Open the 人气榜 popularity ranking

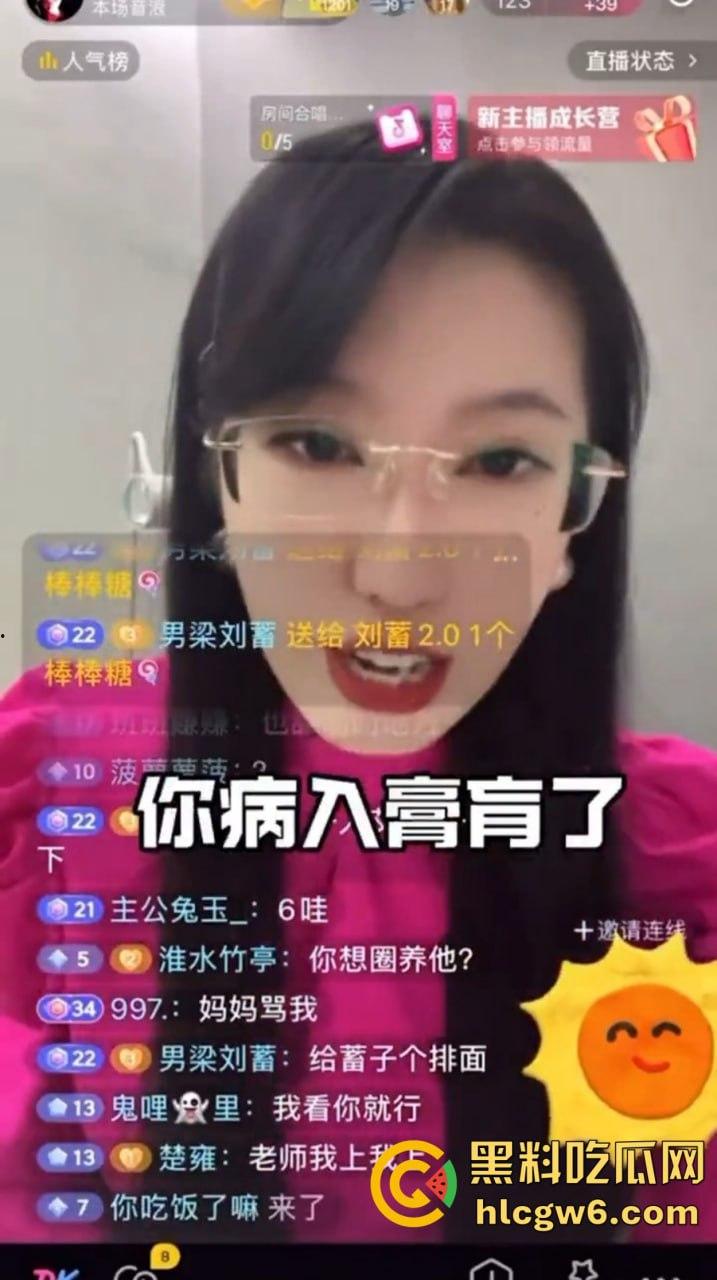pyautogui.click(x=82, y=61)
